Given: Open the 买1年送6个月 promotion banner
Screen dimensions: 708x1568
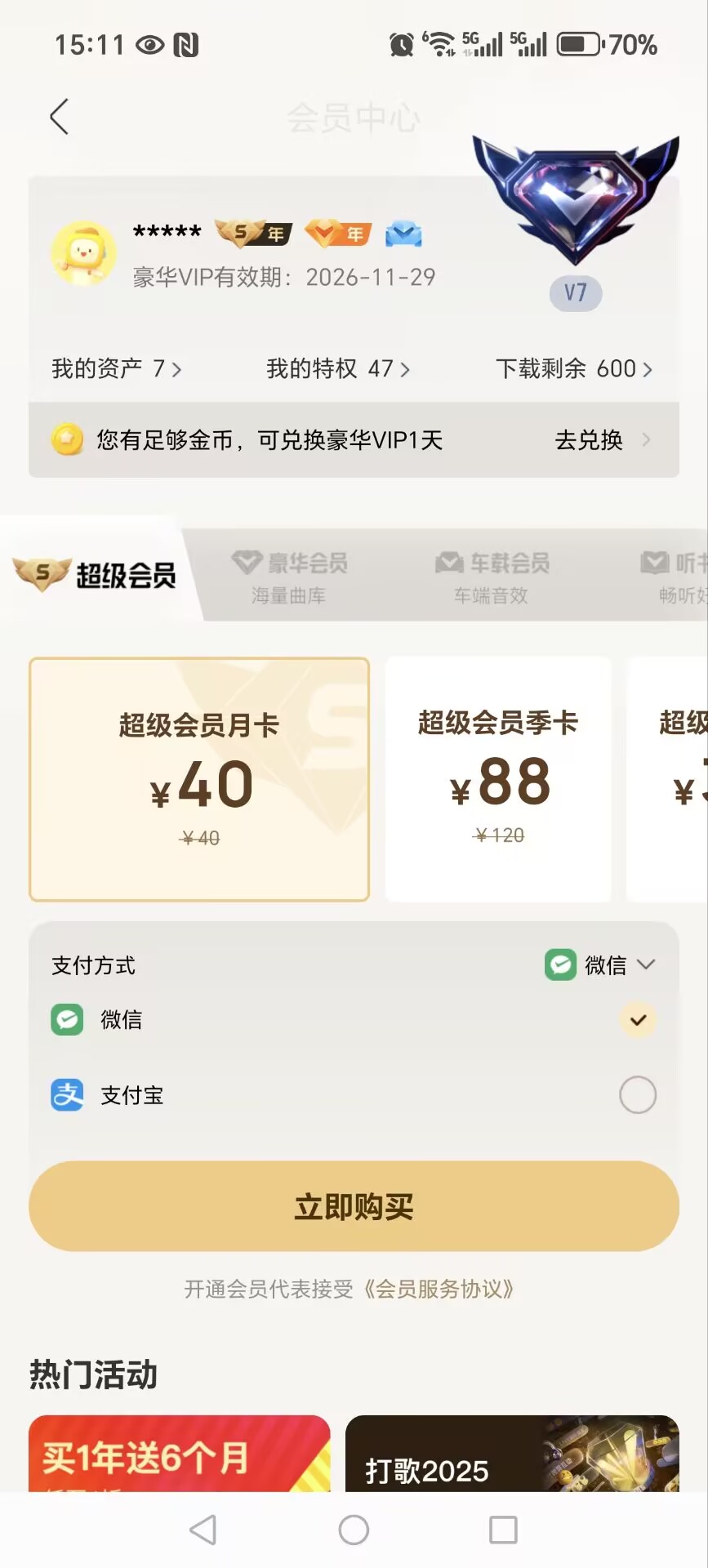Looking at the screenshot, I should [x=180, y=1454].
